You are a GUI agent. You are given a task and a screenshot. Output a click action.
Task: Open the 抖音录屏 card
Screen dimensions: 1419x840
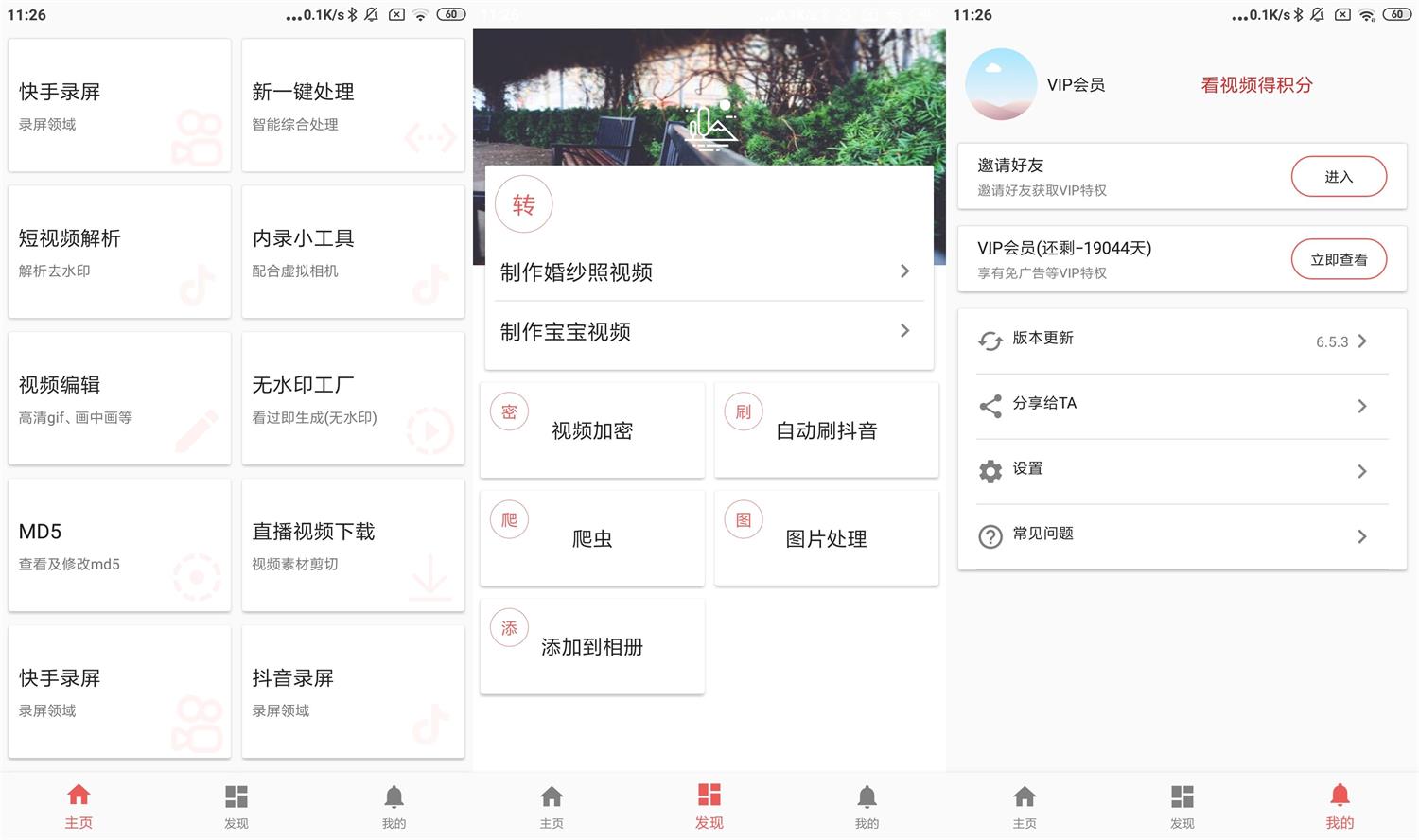pos(353,691)
